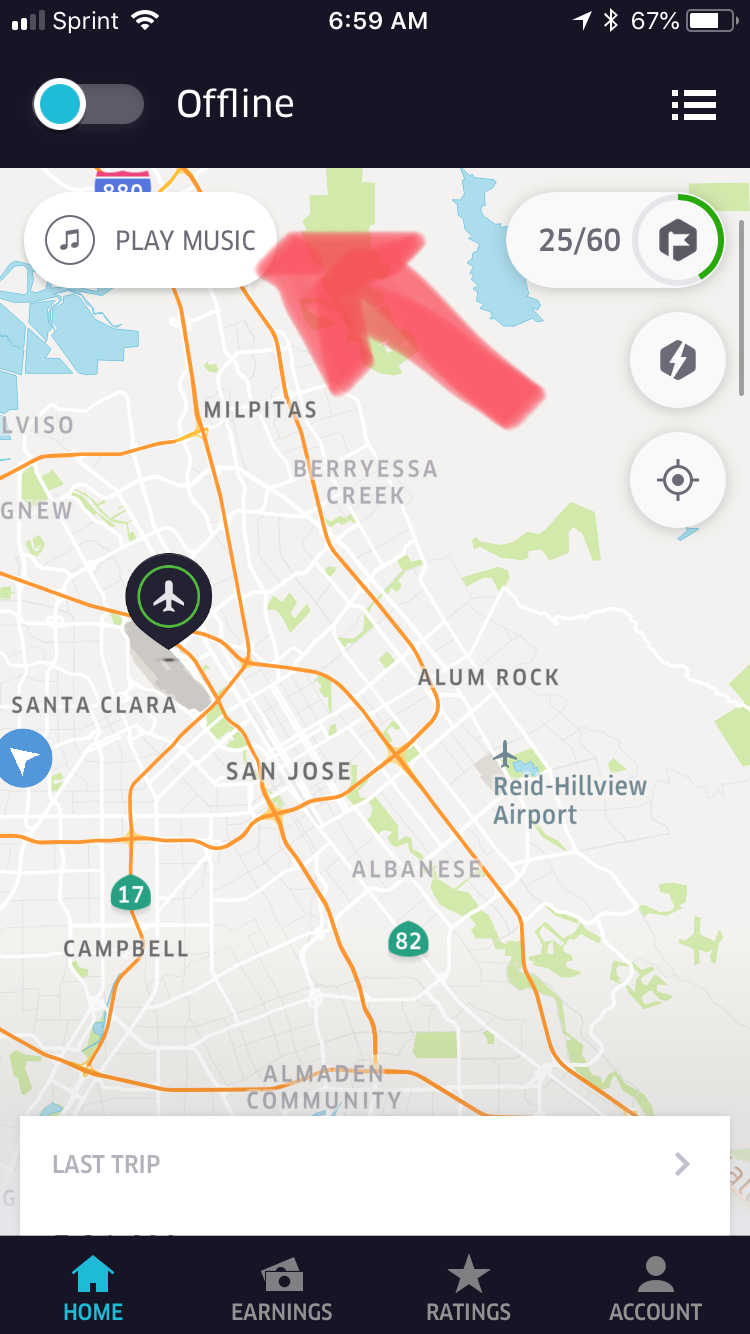Switch to the Home tab

coord(93,1288)
